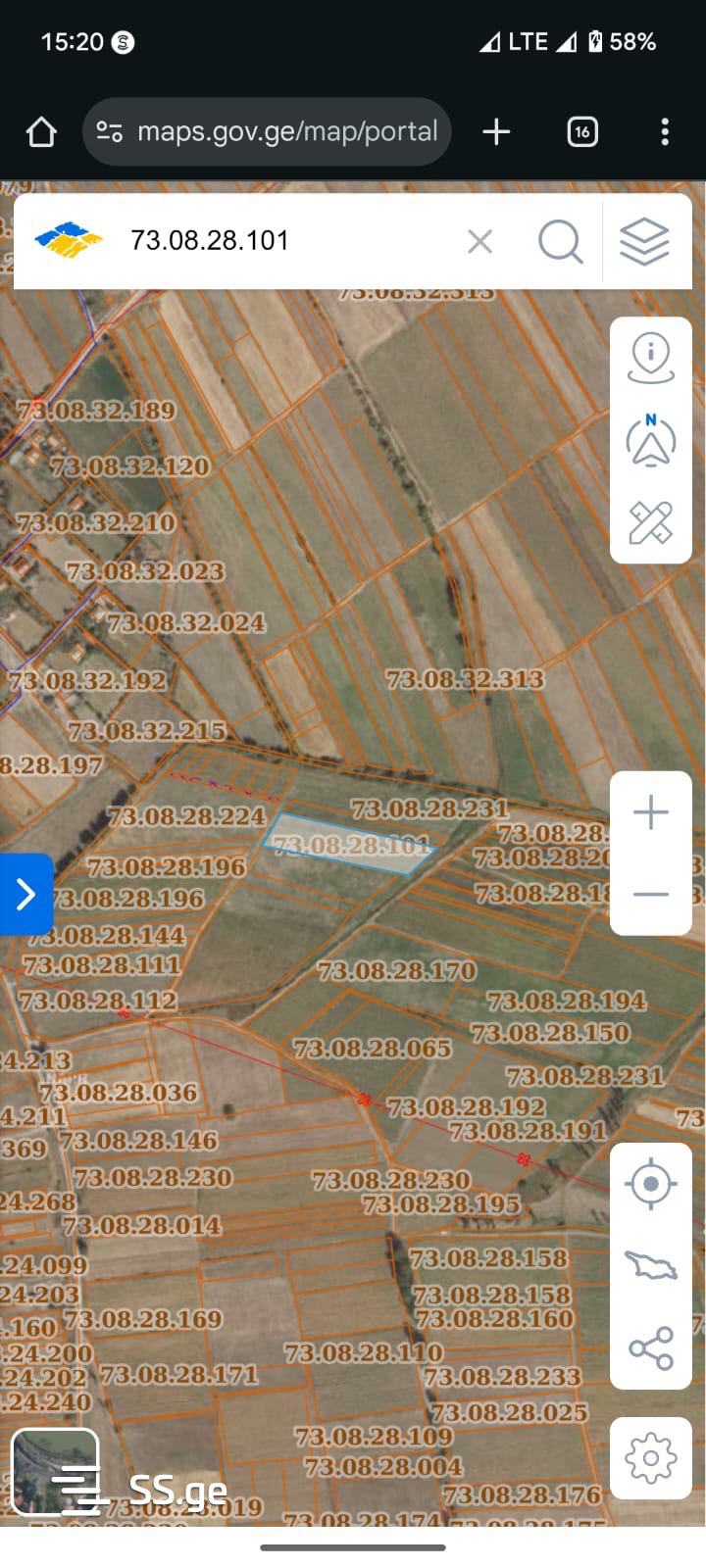This screenshot has width=706, height=1568.
Task: Open the map layers panel
Action: [644, 241]
